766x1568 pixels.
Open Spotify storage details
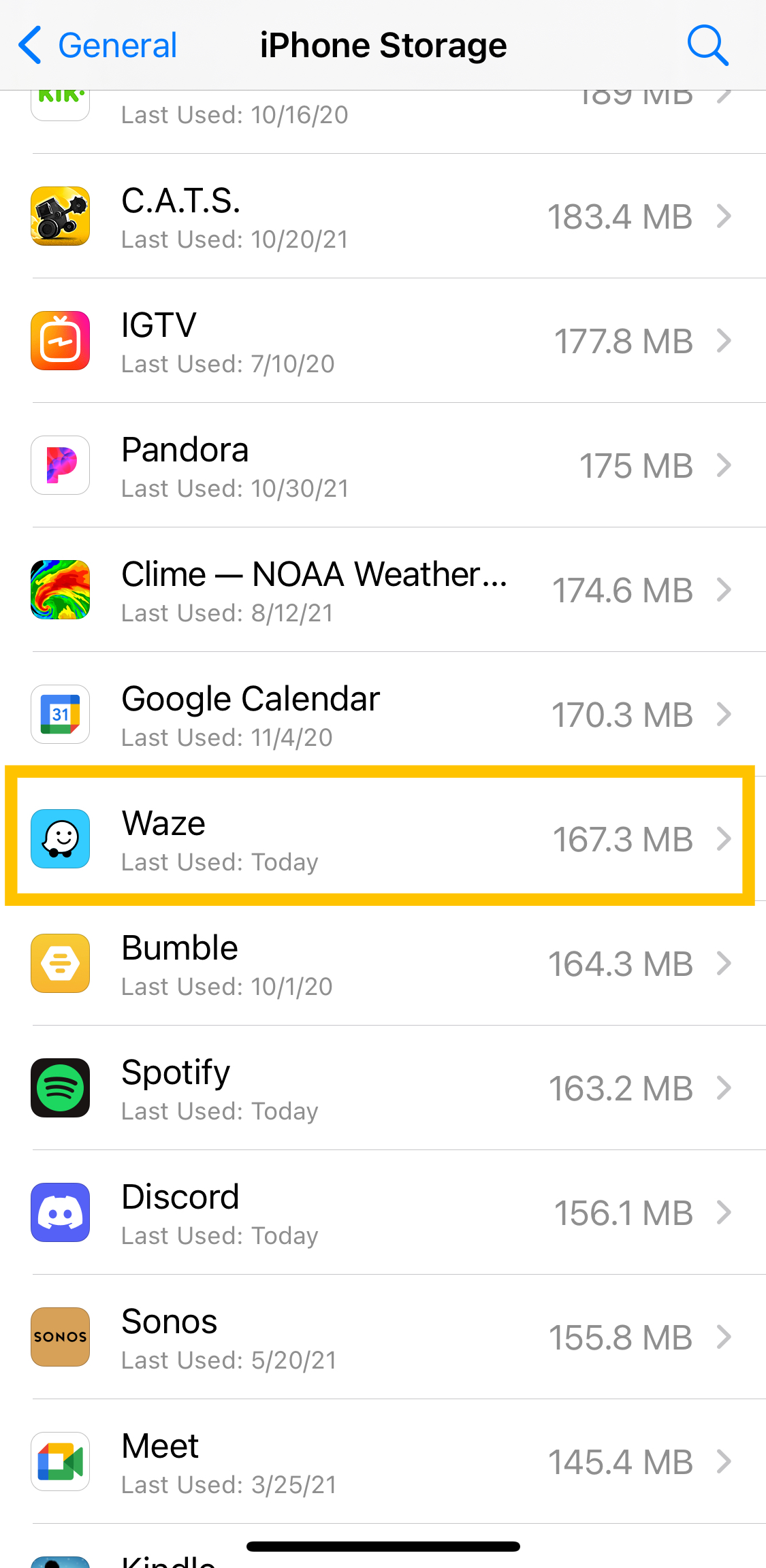click(381, 1088)
